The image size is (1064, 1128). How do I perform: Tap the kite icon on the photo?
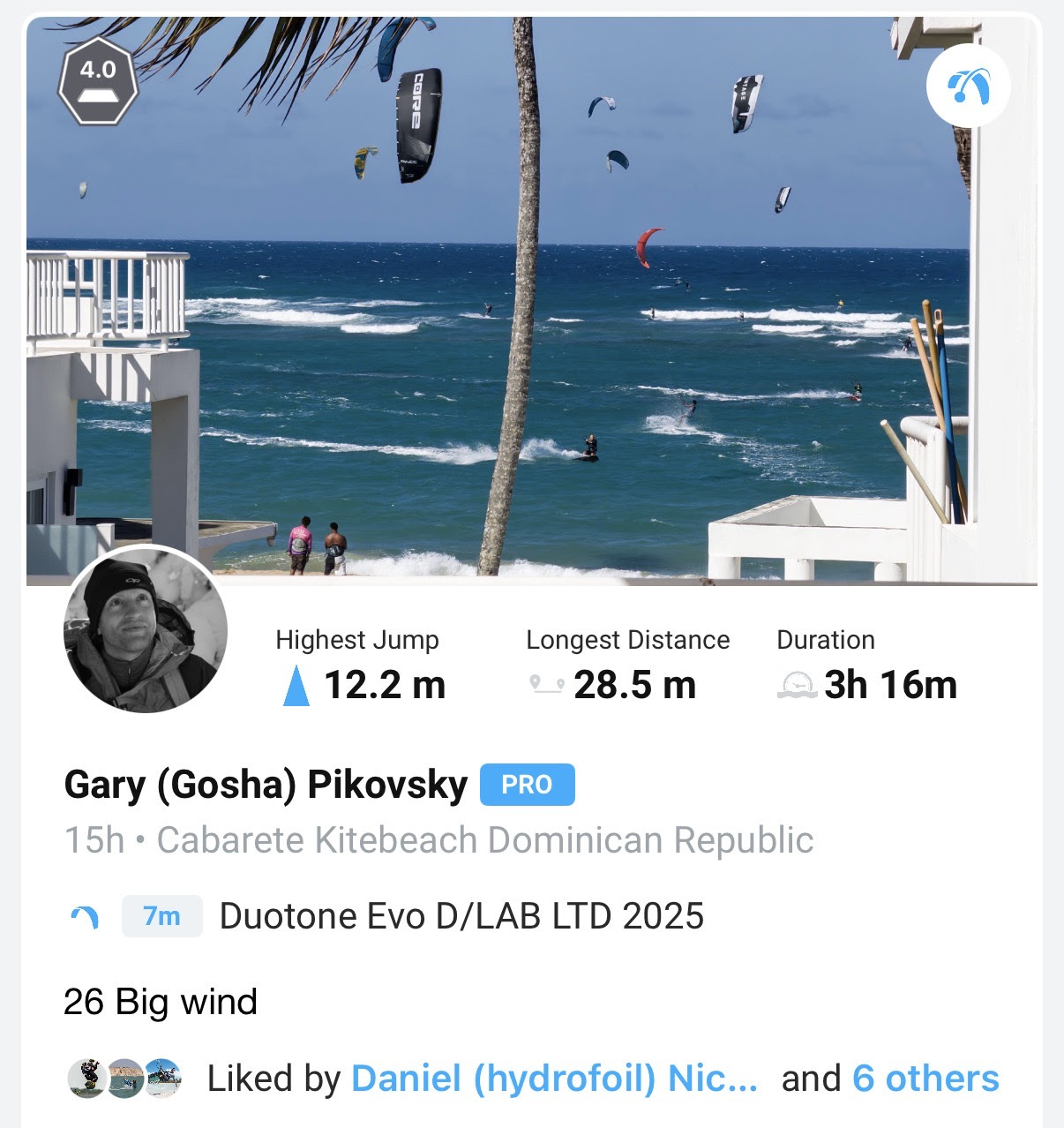(968, 86)
